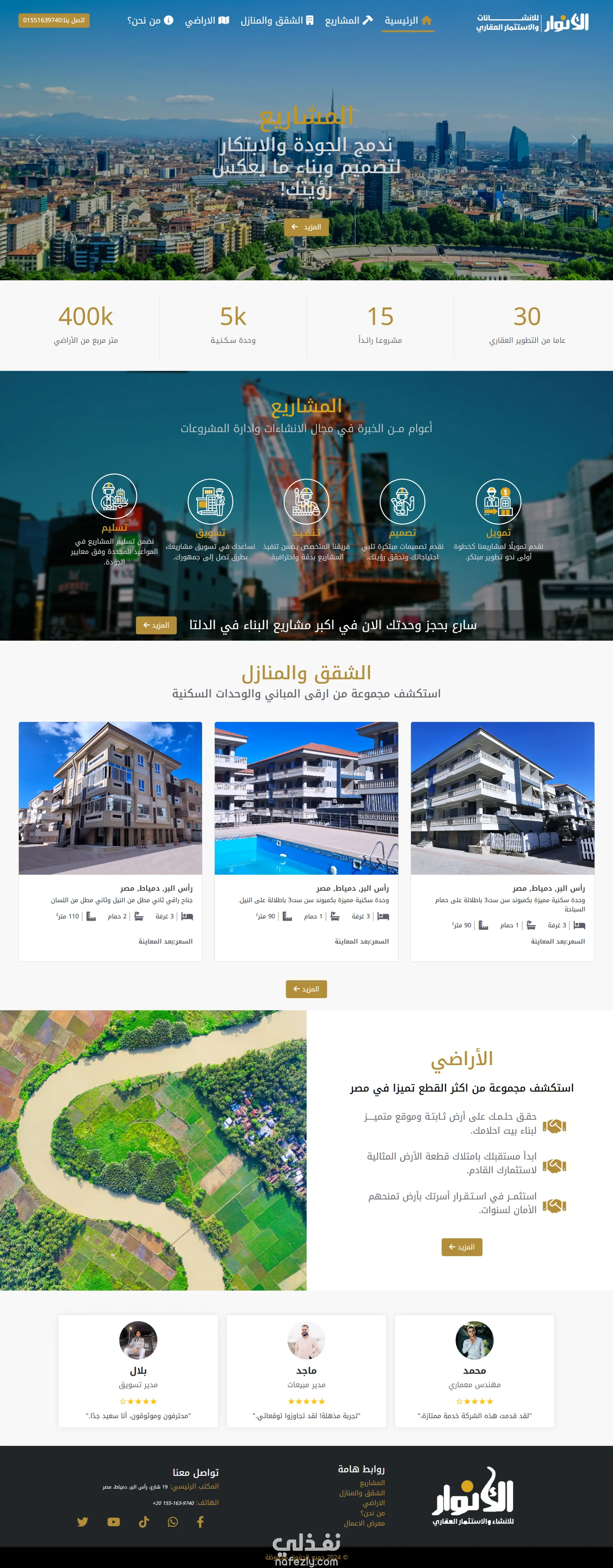Screen dimensions: 613x1568
Task: Go to the previous hero slide arrow
Action: pos(38,140)
